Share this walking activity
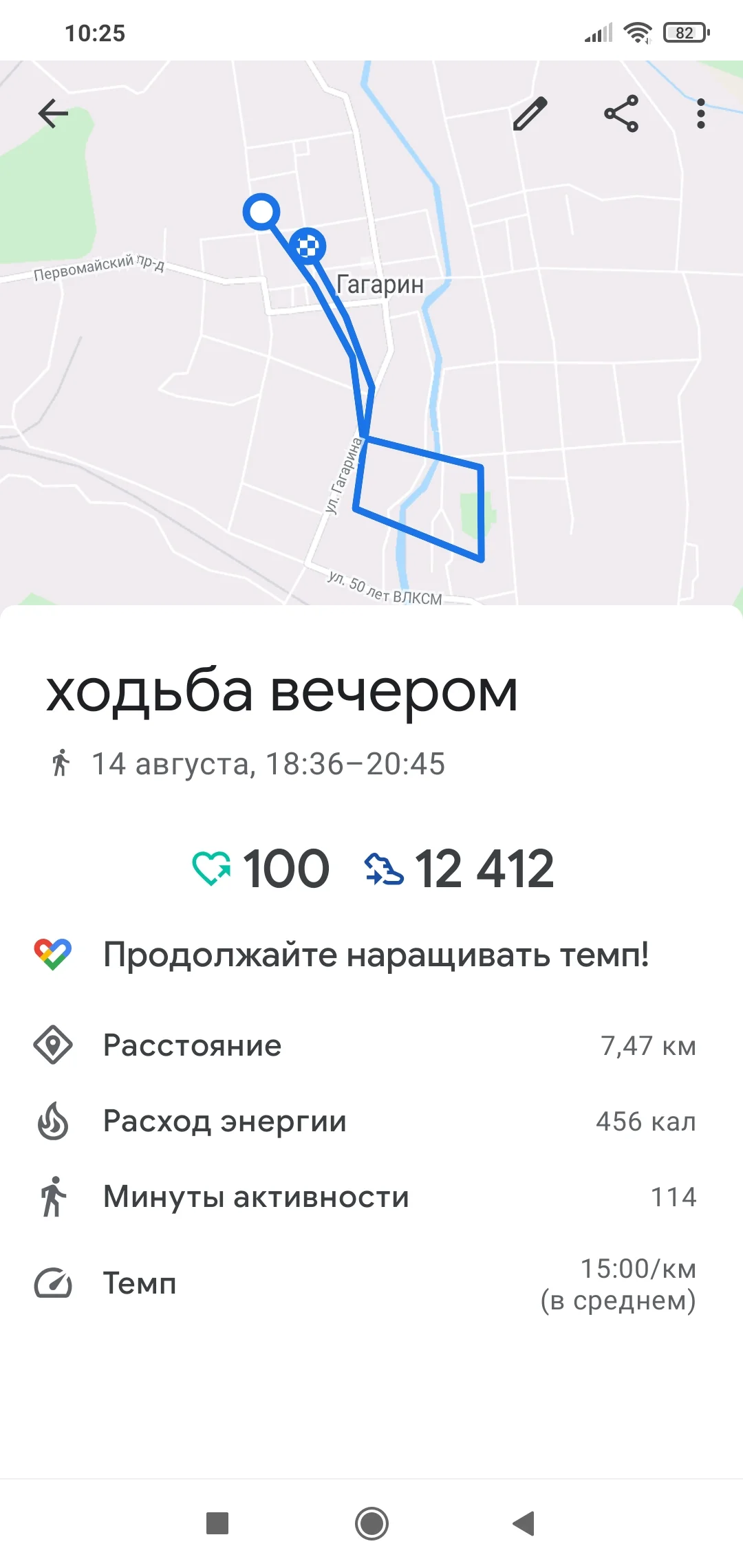 click(x=621, y=114)
